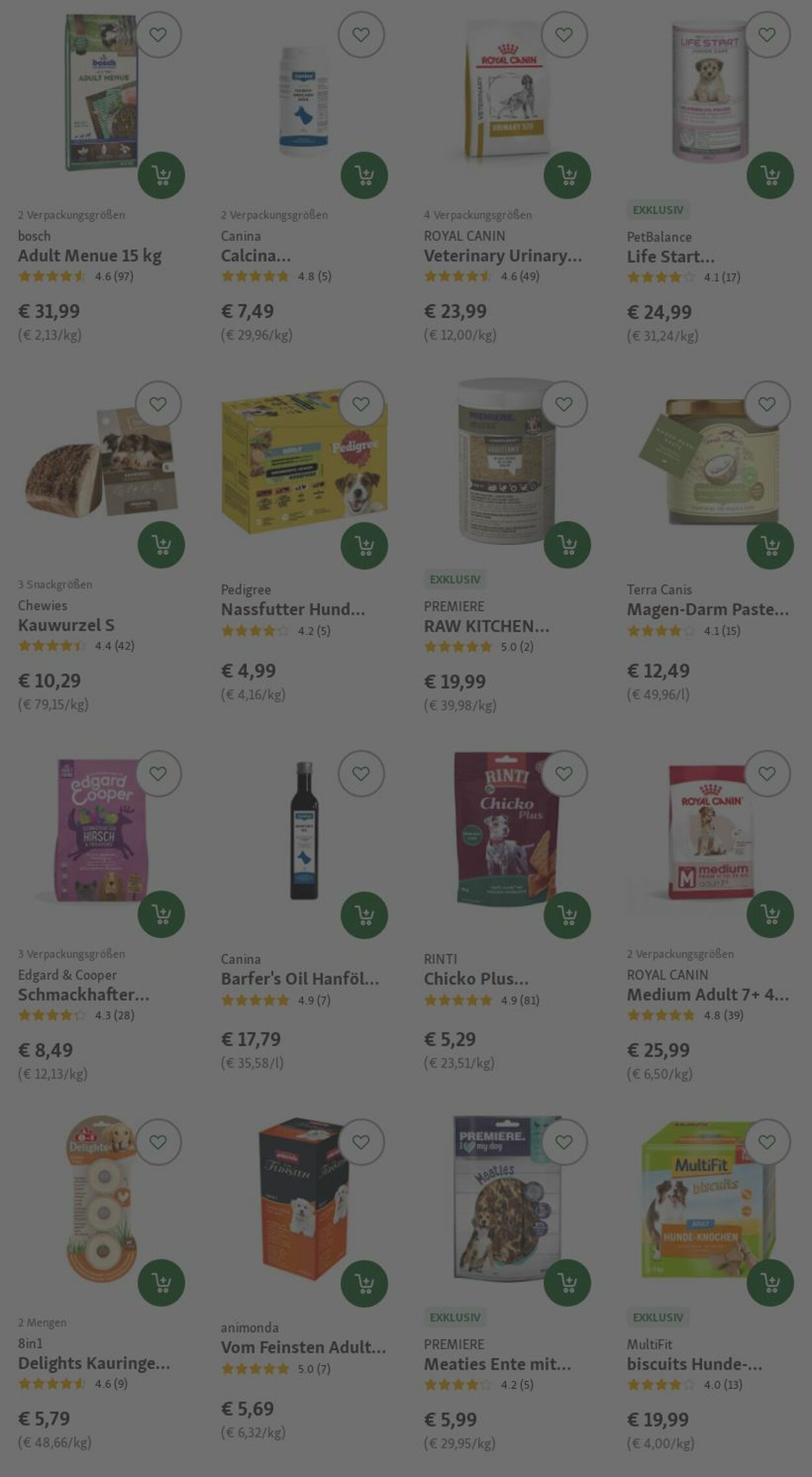The width and height of the screenshot is (812, 1477).
Task: Like the Pedigree Nassfutter Hund item
Action: 361,404
